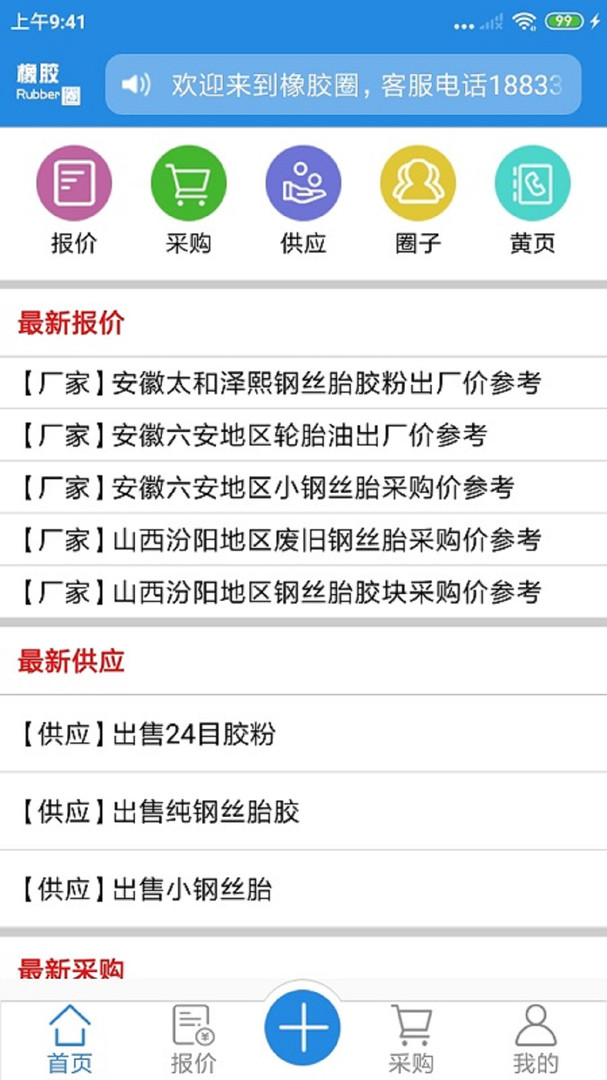
Task: Open the 报价 quotes shortcut icon
Action: (x=74, y=183)
